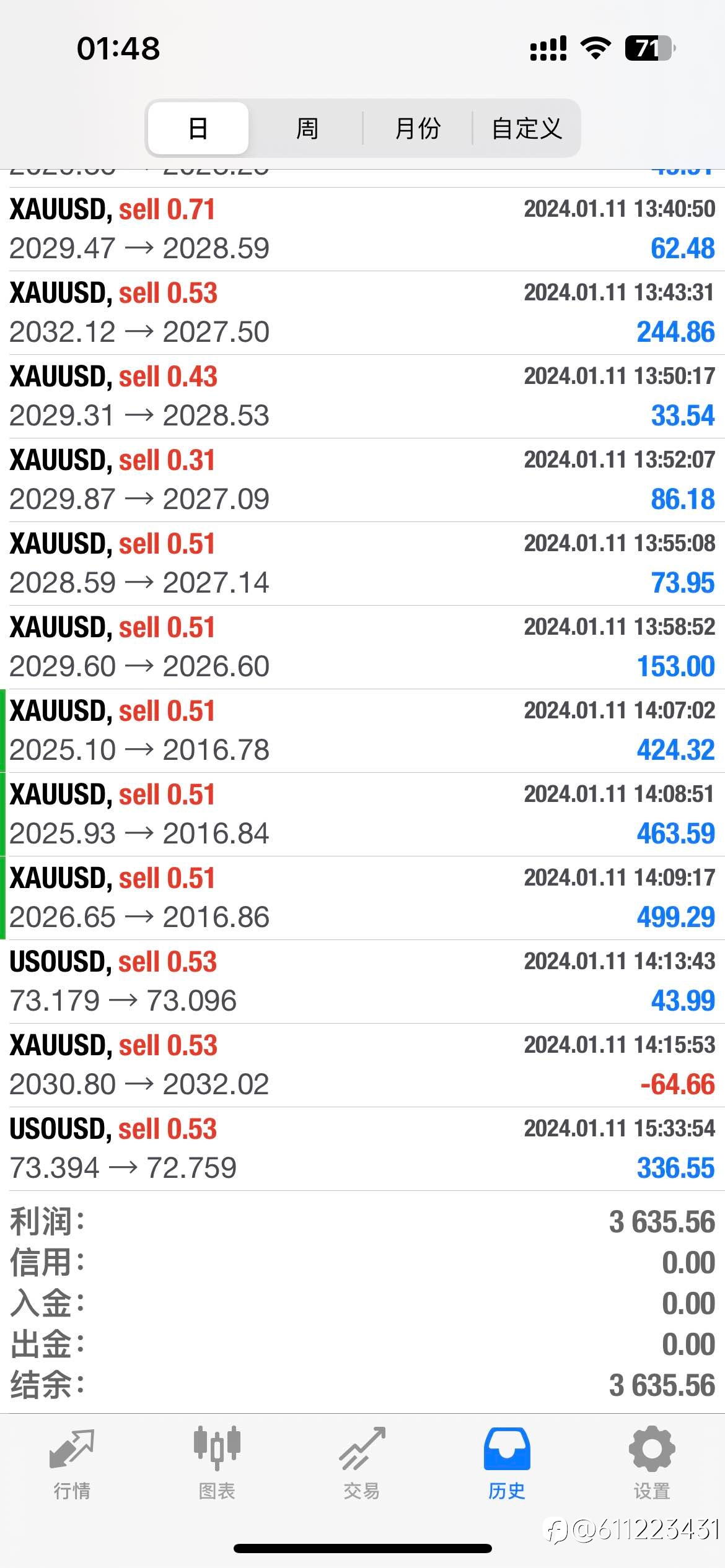This screenshot has height=1568, width=725.
Task: Open XAUUSD sell 0.43 trade at 13:50:17
Action: point(362,396)
